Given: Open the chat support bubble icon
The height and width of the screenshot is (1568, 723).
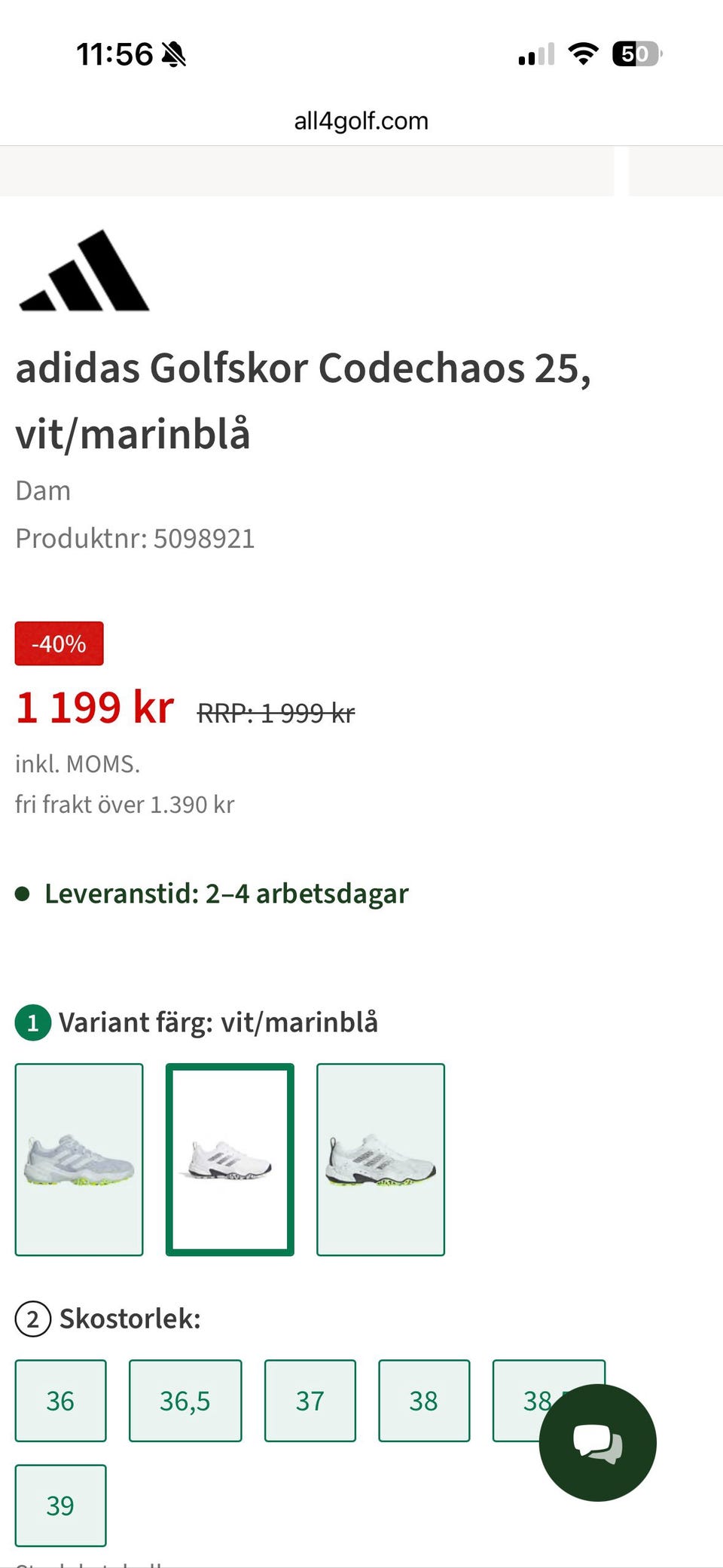Looking at the screenshot, I should 596,1441.
